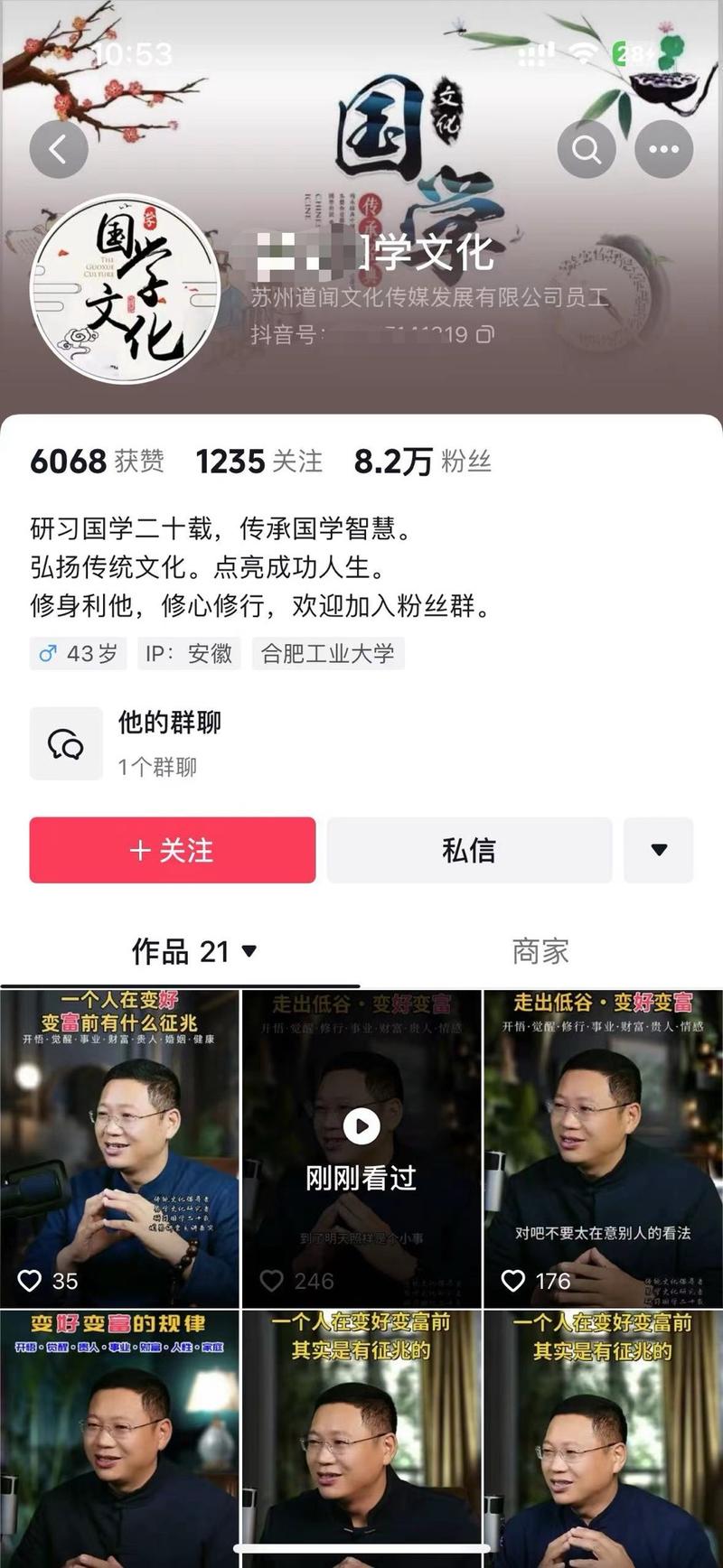This screenshot has width=723, height=1568.
Task: Open 他的群聊 via the chat bubble icon
Action: (x=67, y=743)
